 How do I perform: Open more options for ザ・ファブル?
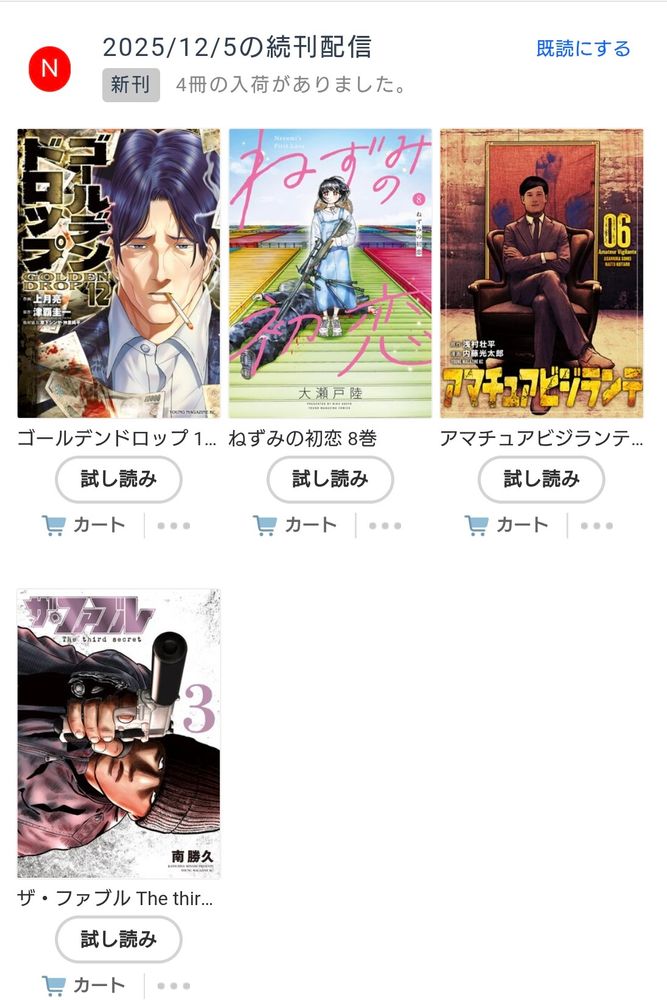click(173, 986)
